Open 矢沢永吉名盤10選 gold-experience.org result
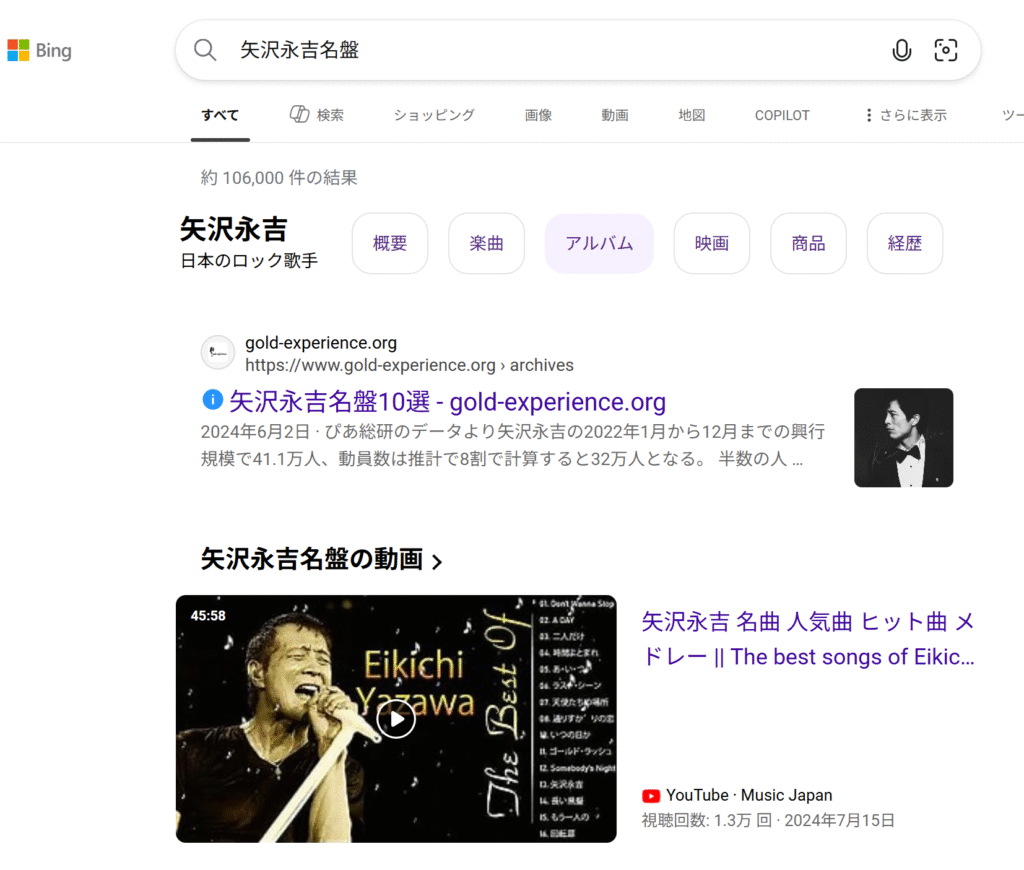 click(x=447, y=402)
